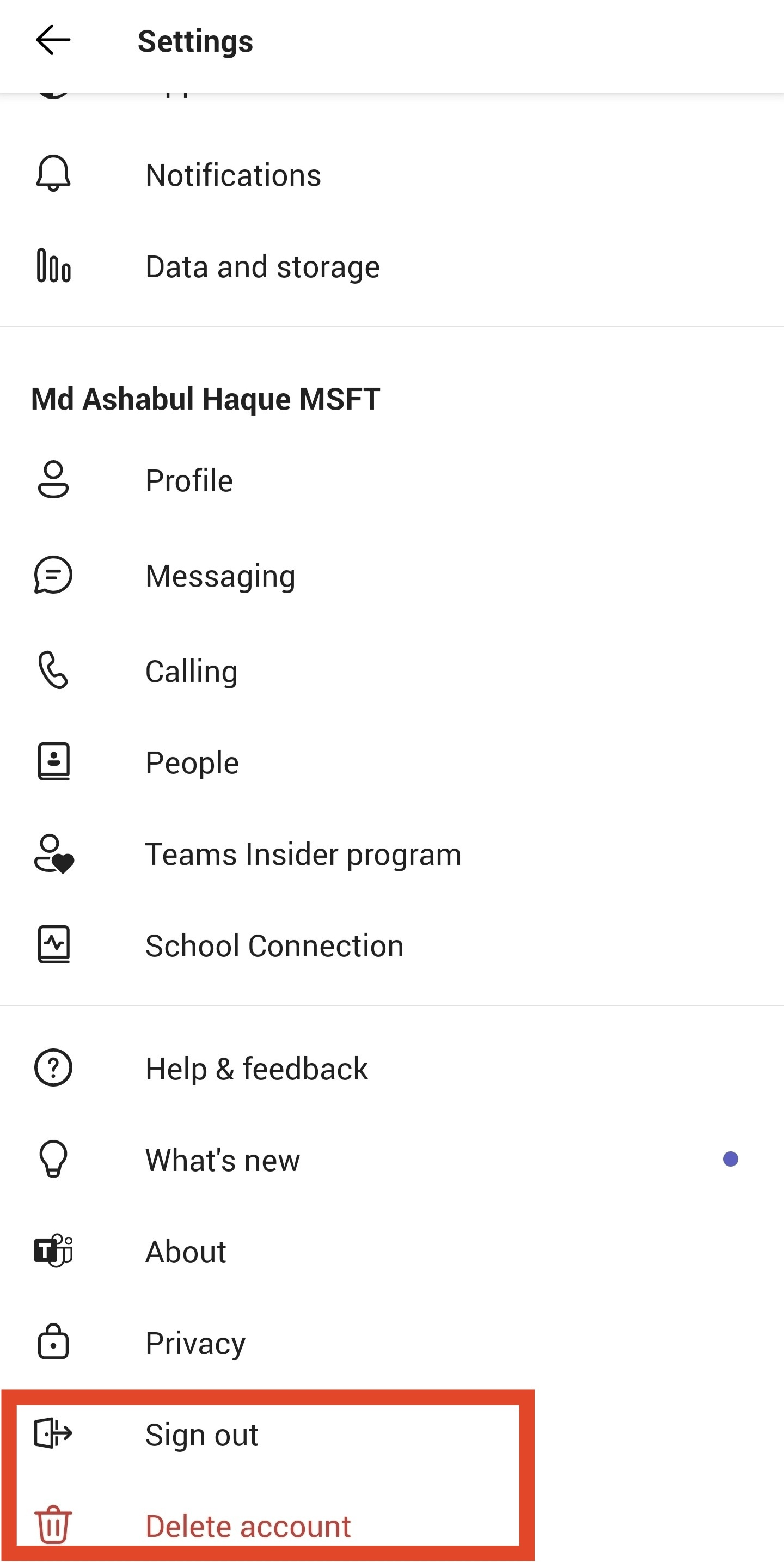The image size is (784, 1562).
Task: Go back using the arrow
Action: tap(53, 40)
